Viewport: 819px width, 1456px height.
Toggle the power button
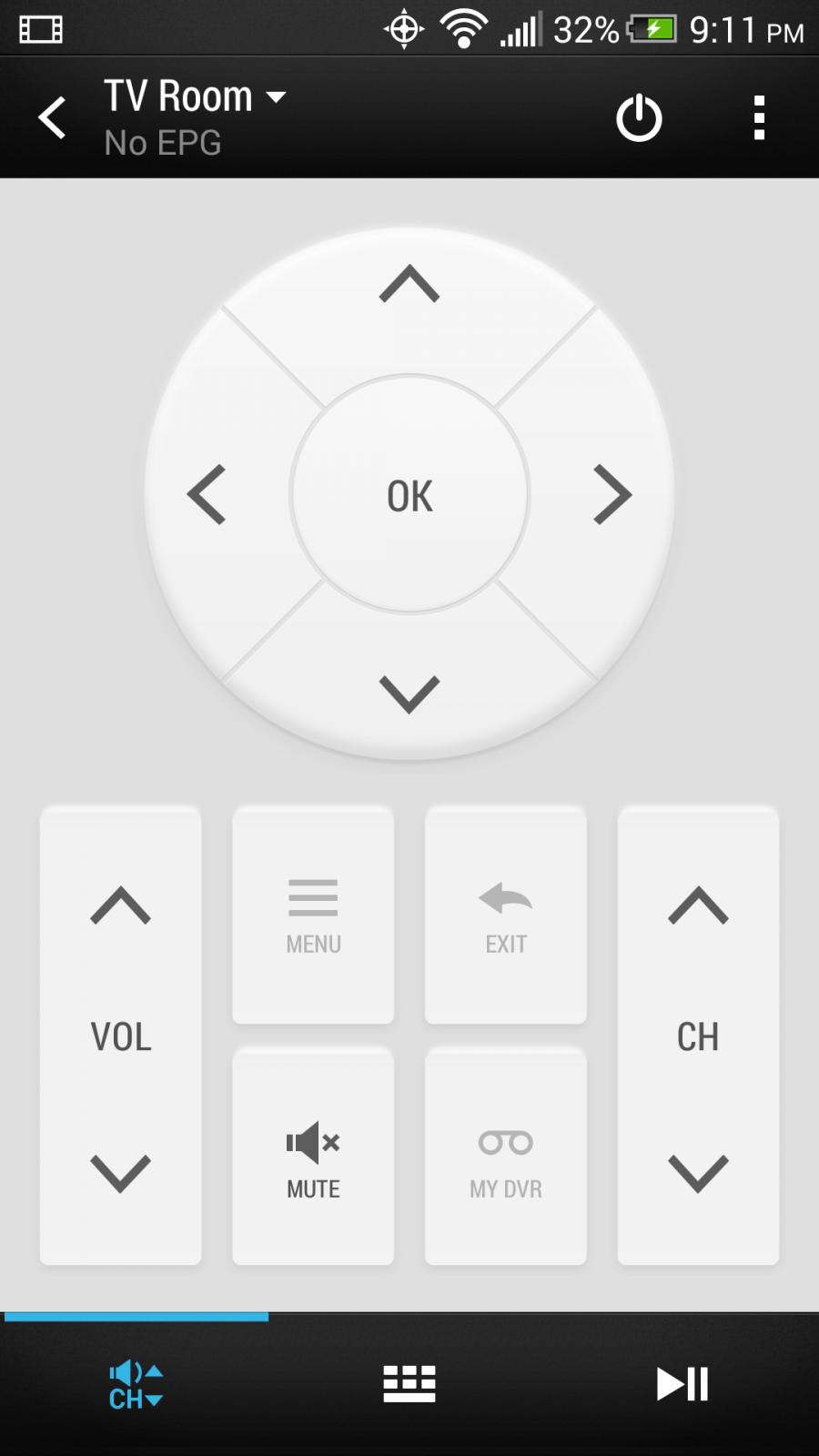pos(639,117)
